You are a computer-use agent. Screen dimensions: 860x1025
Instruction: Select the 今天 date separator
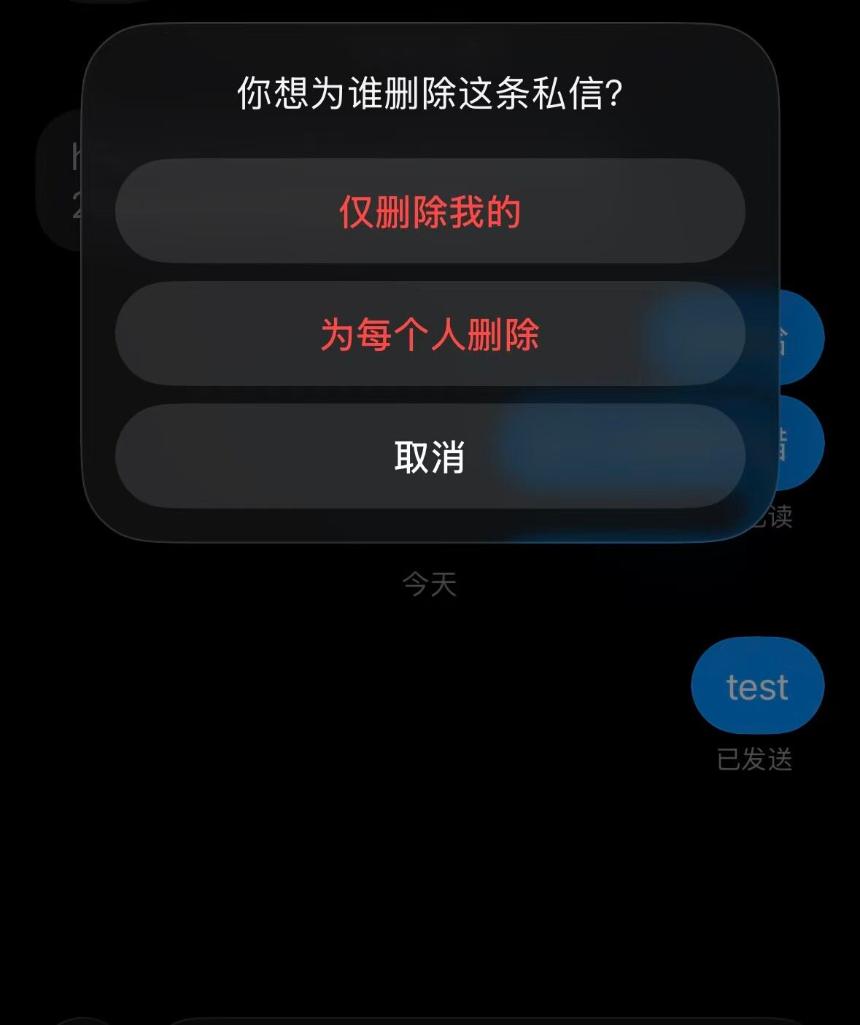coord(430,586)
